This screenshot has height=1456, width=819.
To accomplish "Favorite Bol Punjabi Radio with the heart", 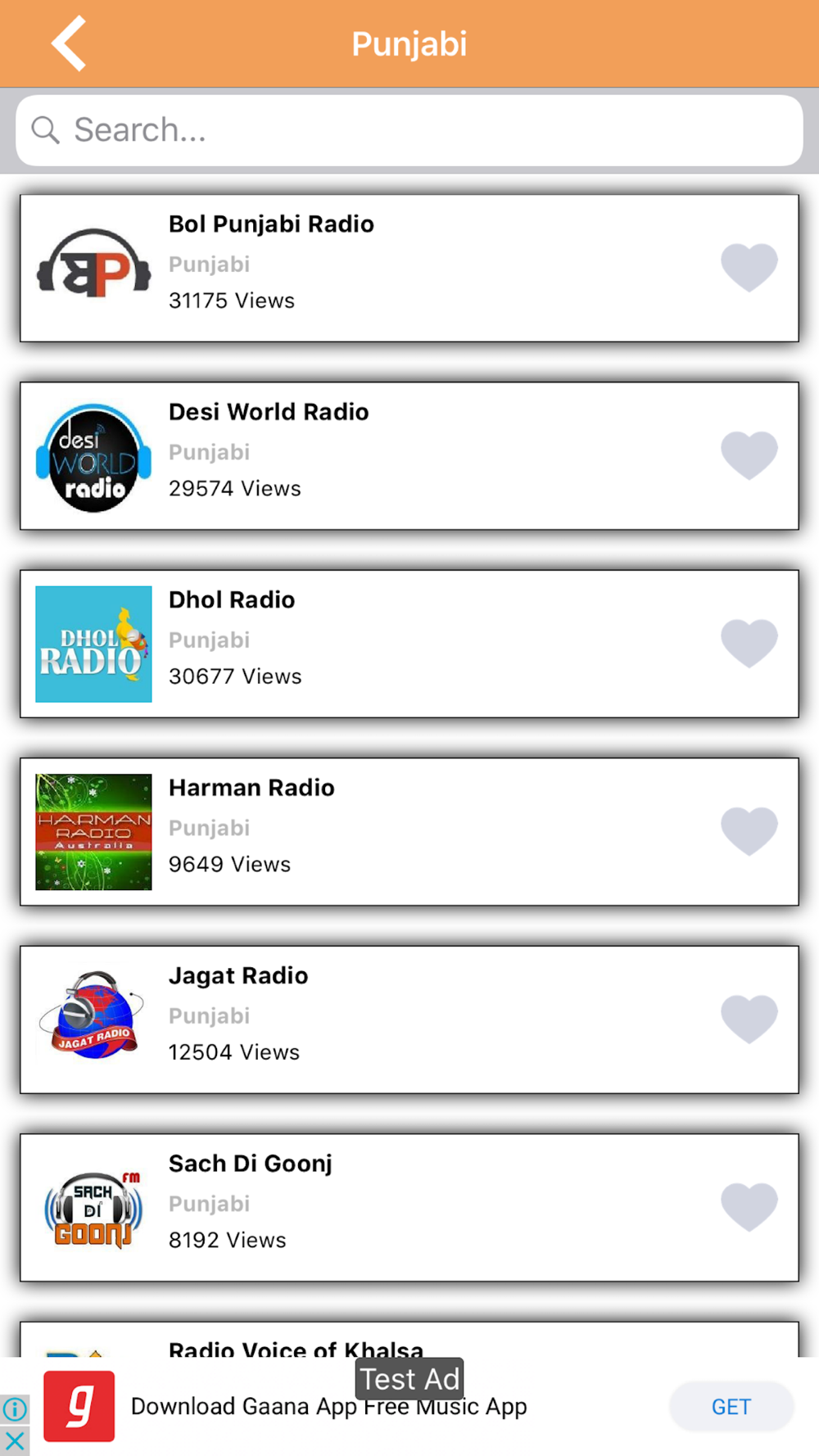I will (749, 267).
